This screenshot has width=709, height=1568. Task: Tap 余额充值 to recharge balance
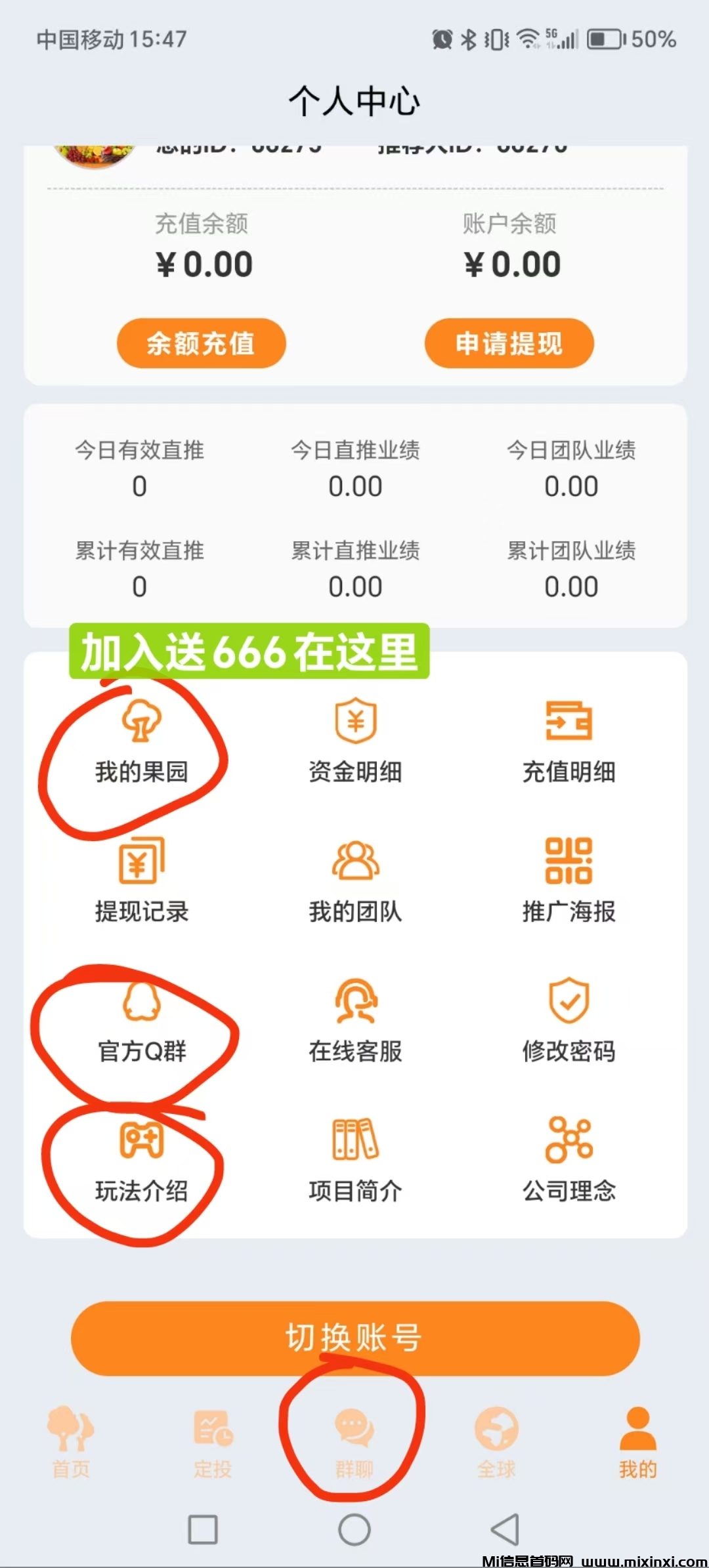click(201, 343)
